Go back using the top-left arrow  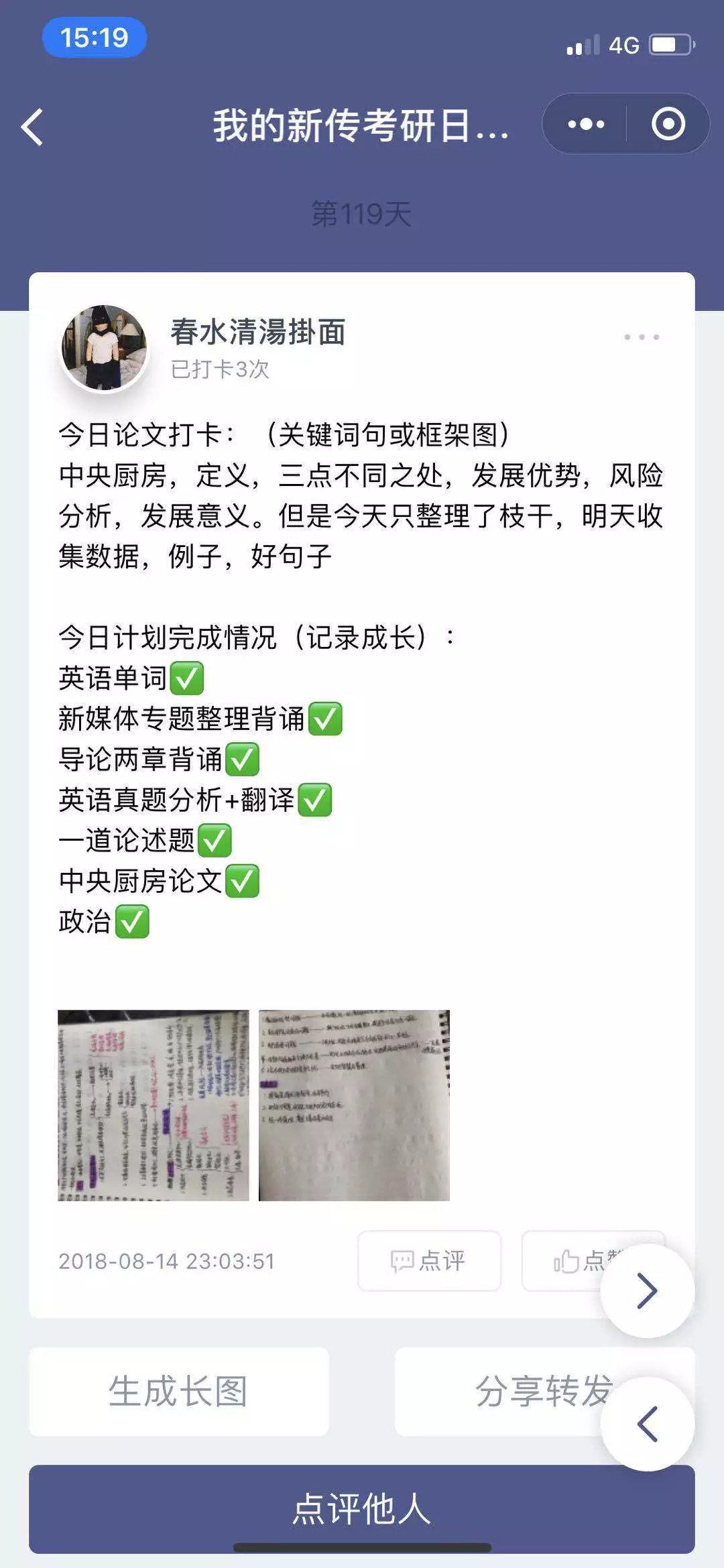(32, 126)
